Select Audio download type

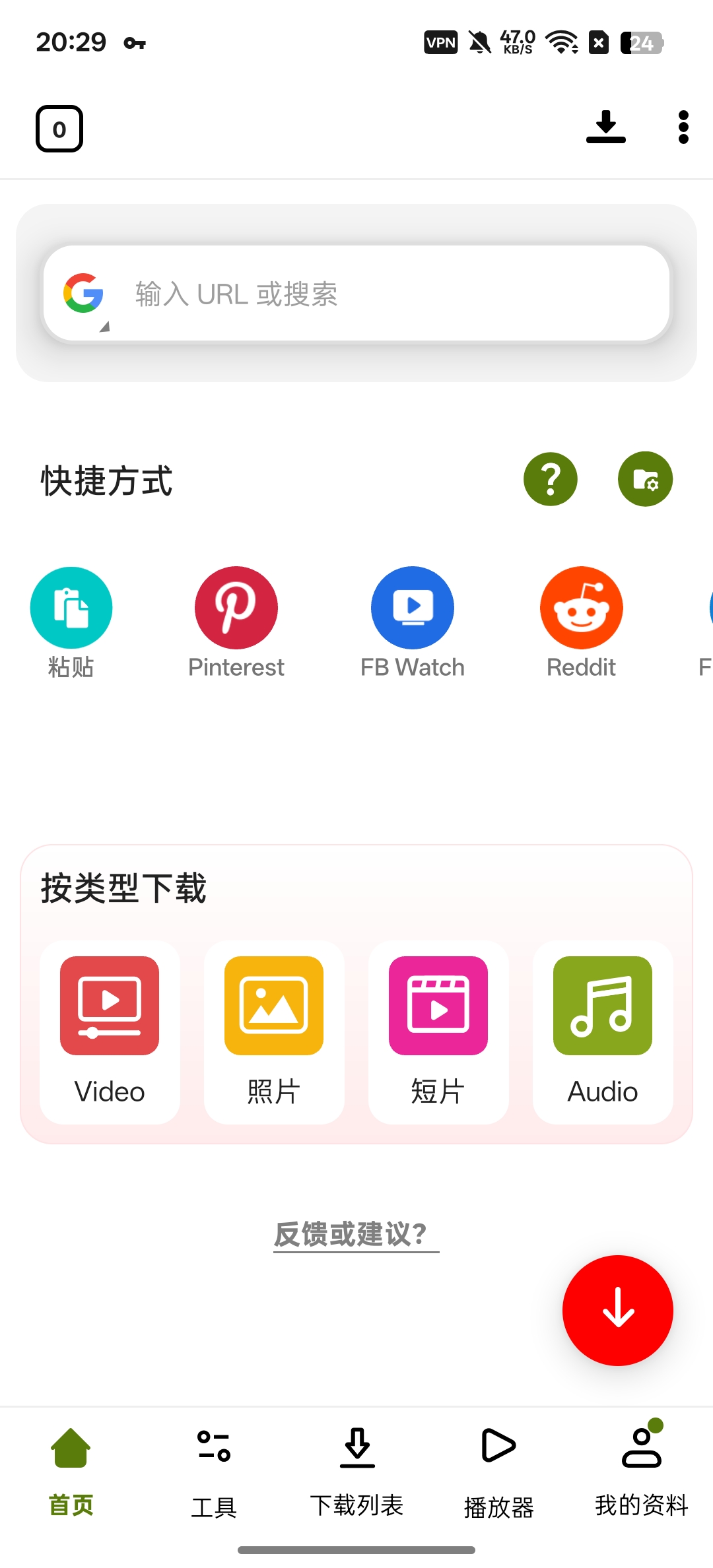coord(603,1033)
